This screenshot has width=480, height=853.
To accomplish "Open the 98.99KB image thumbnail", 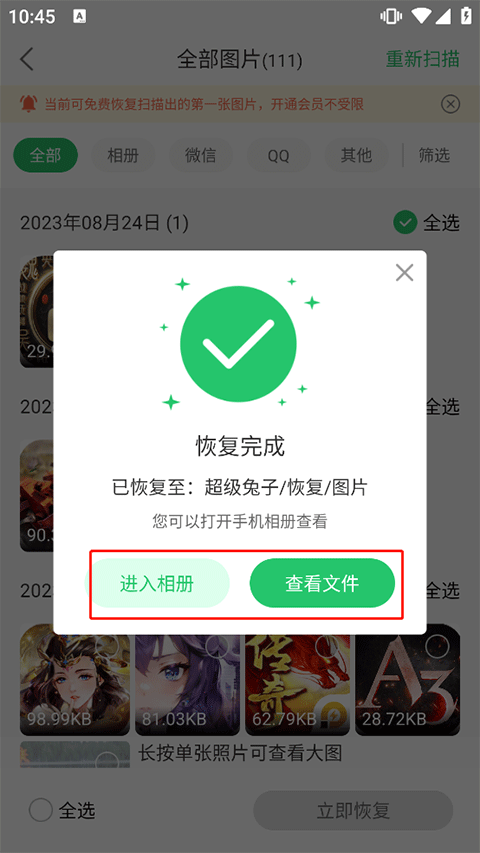I will [75, 679].
